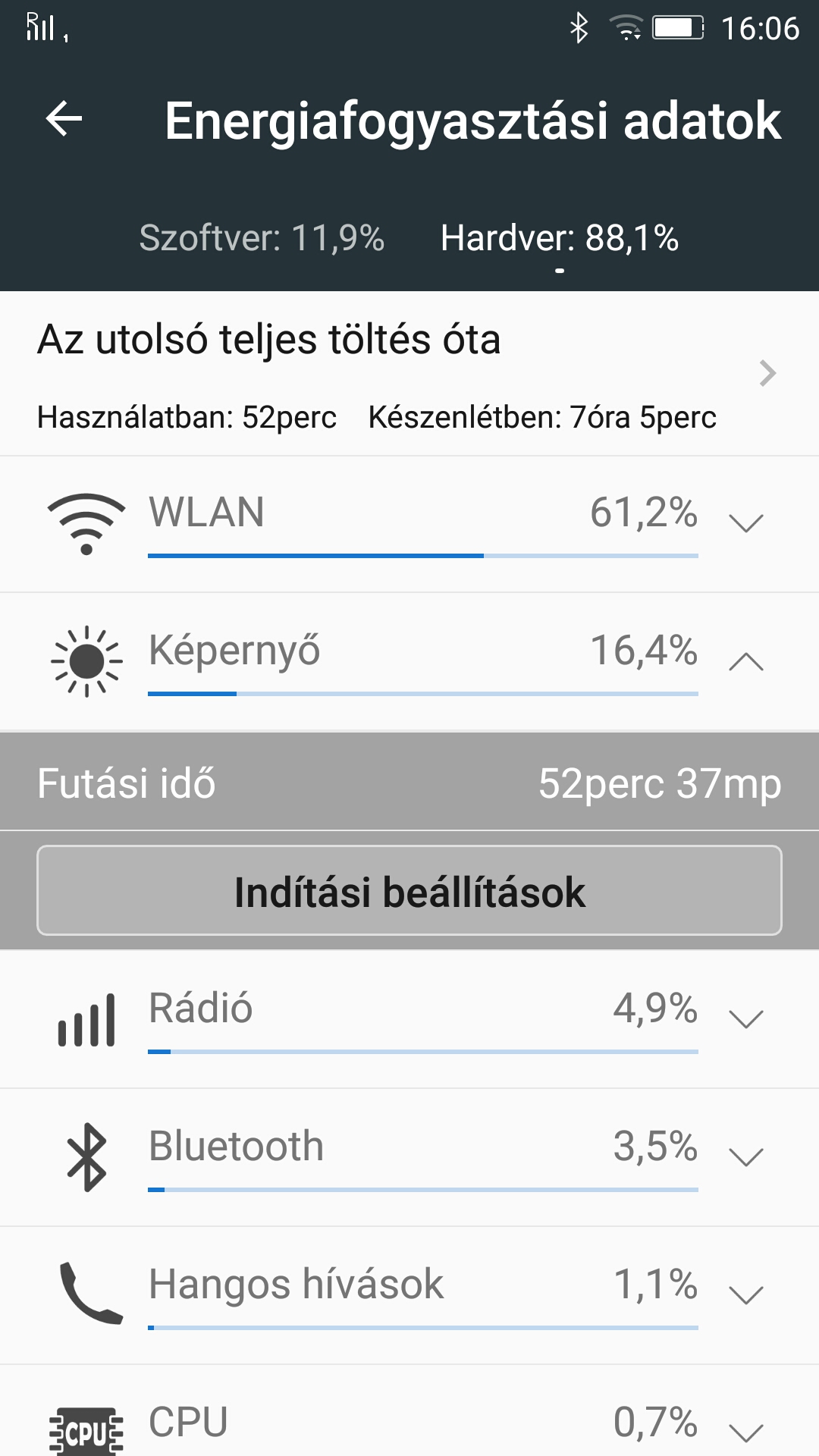This screenshot has height=1456, width=819.
Task: Select the Hardver tab
Action: tap(560, 238)
